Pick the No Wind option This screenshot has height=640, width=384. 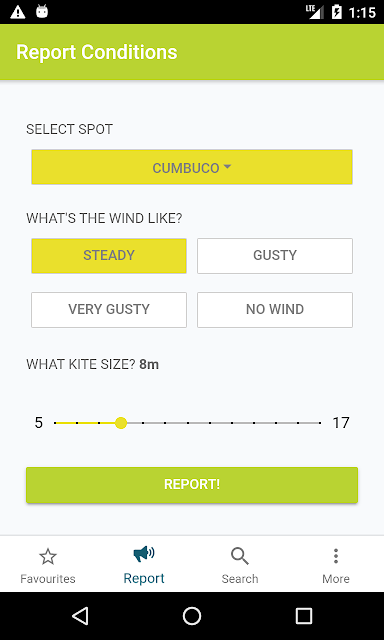275,310
